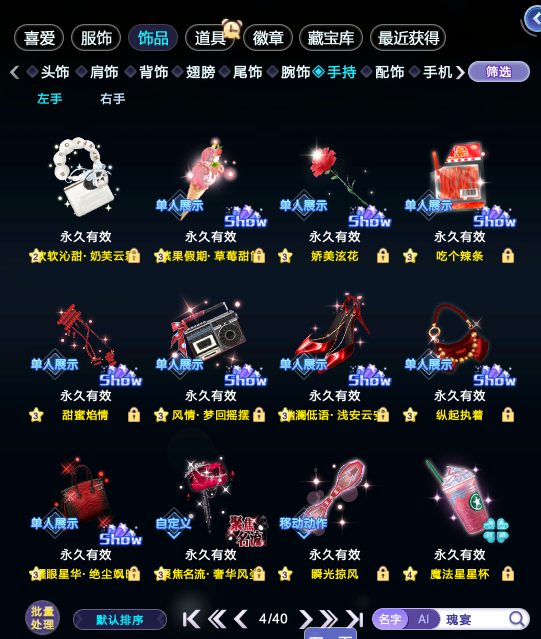Switch to 右手 items
Image resolution: width=541 pixels, height=639 pixels.
click(112, 99)
